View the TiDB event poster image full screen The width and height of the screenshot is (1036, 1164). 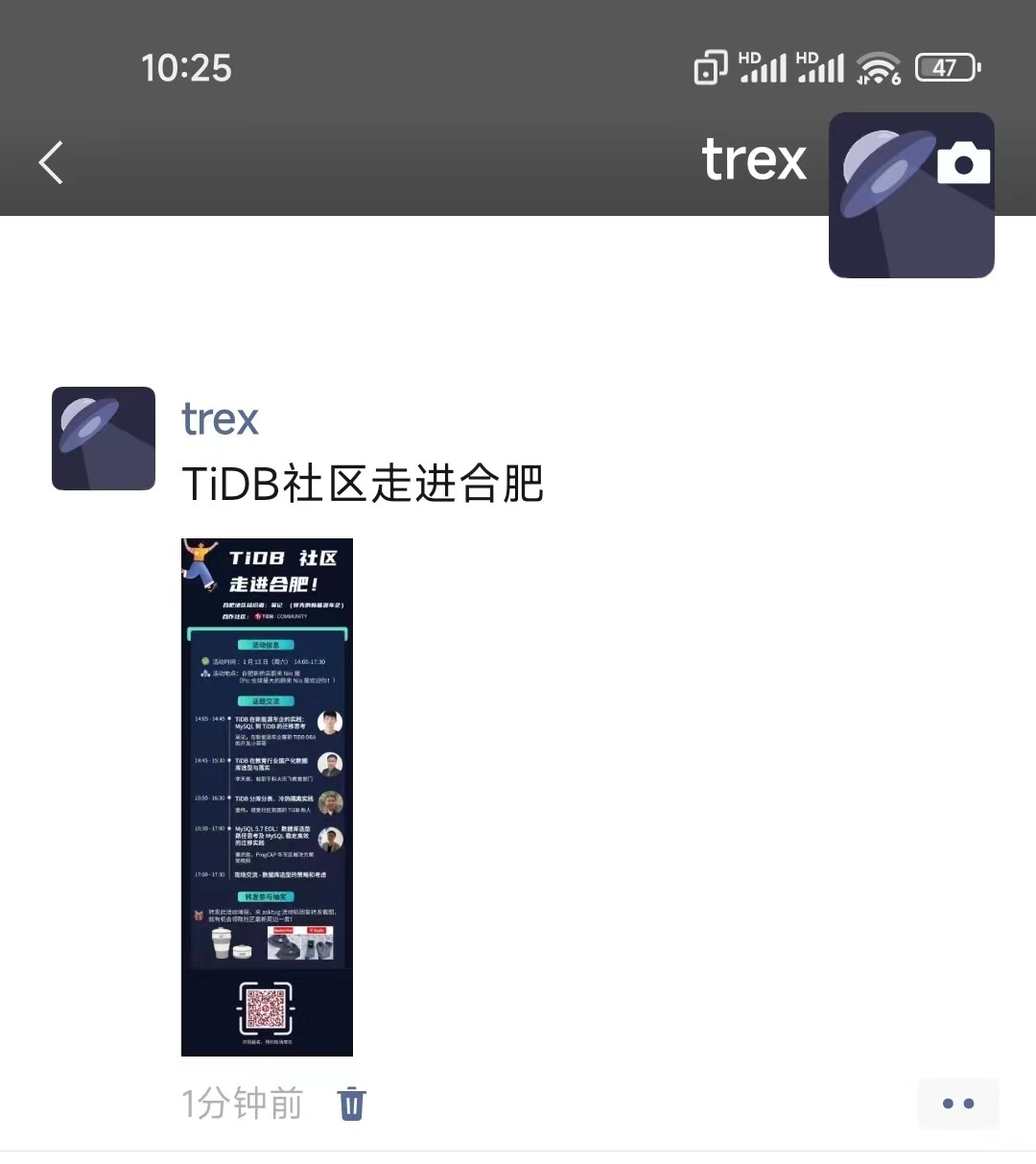tap(267, 796)
